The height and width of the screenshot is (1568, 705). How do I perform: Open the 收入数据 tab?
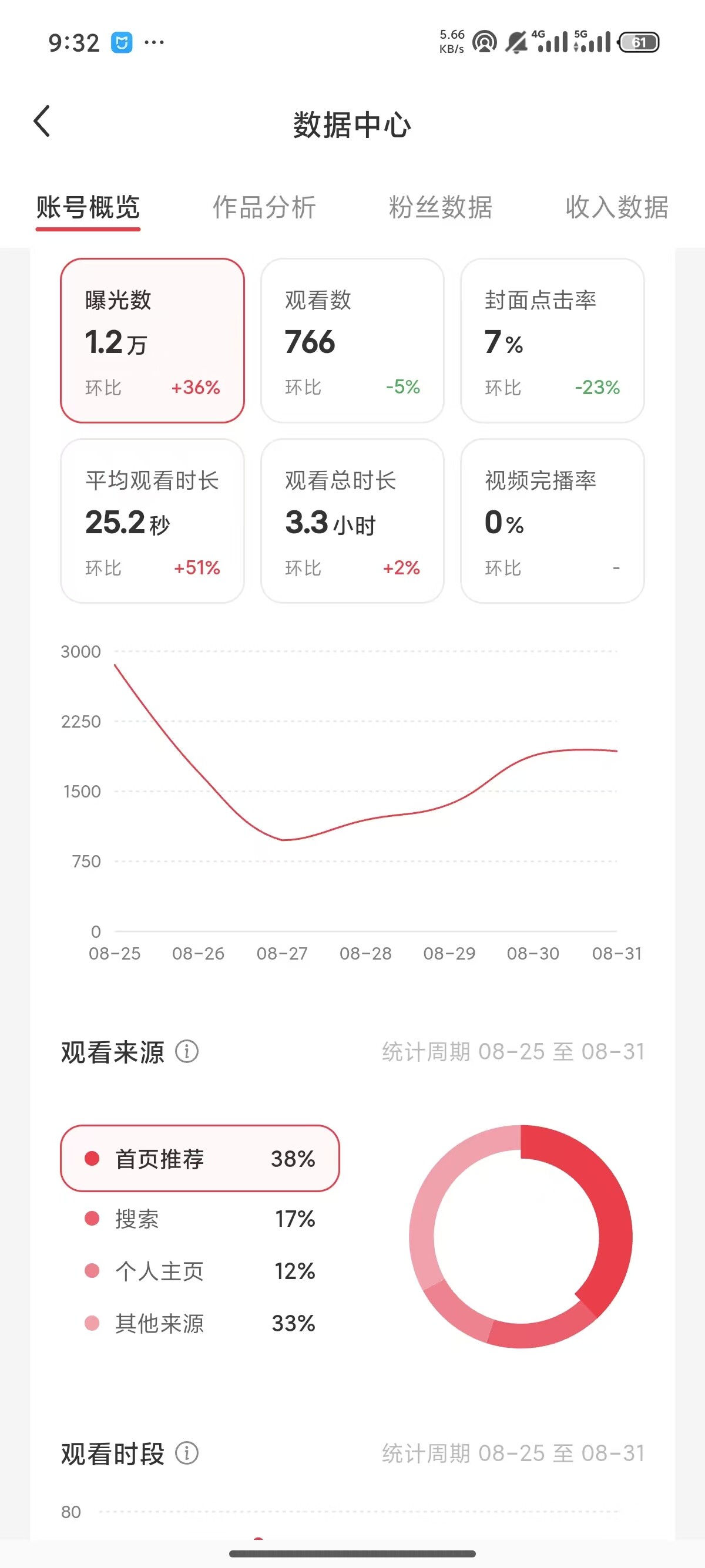pyautogui.click(x=617, y=207)
